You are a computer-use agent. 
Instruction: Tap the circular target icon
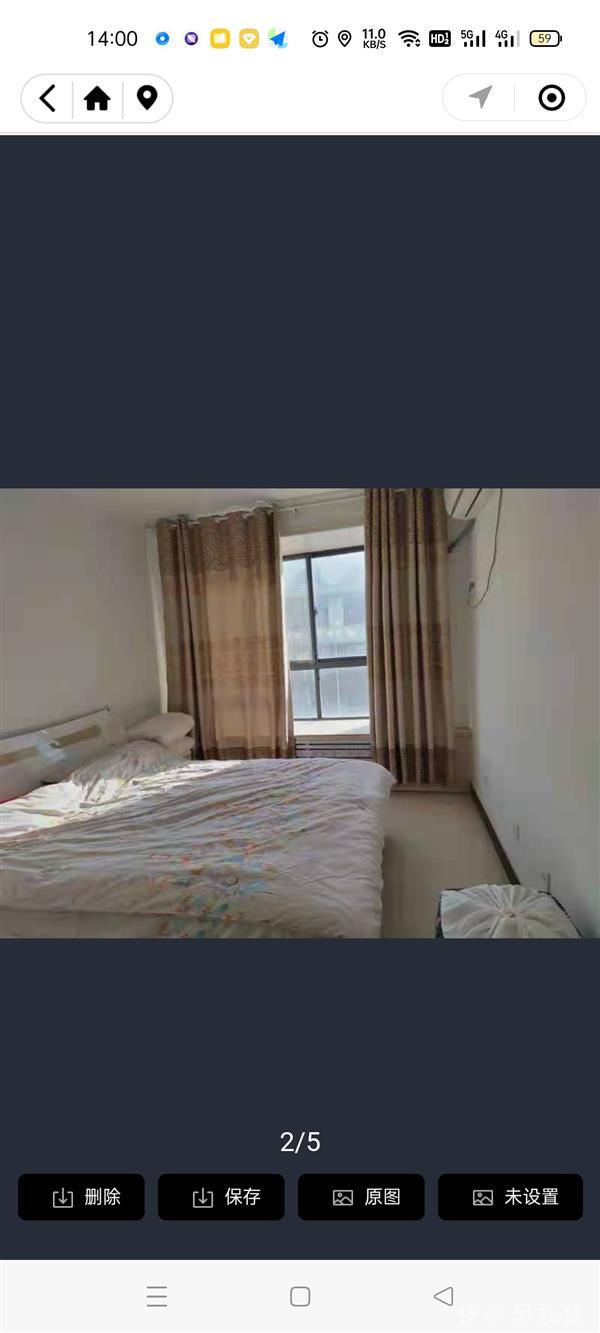tap(551, 97)
